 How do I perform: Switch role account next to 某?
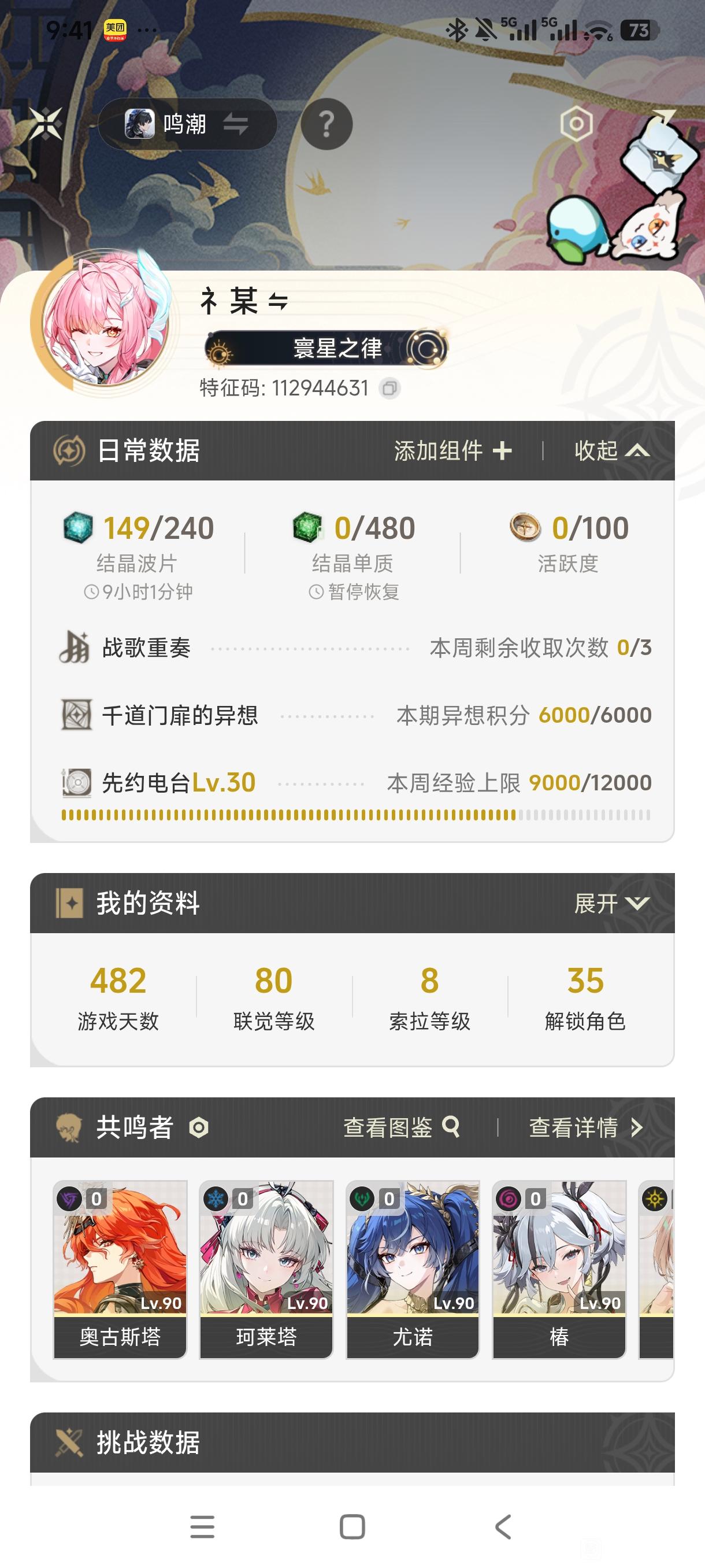[278, 301]
